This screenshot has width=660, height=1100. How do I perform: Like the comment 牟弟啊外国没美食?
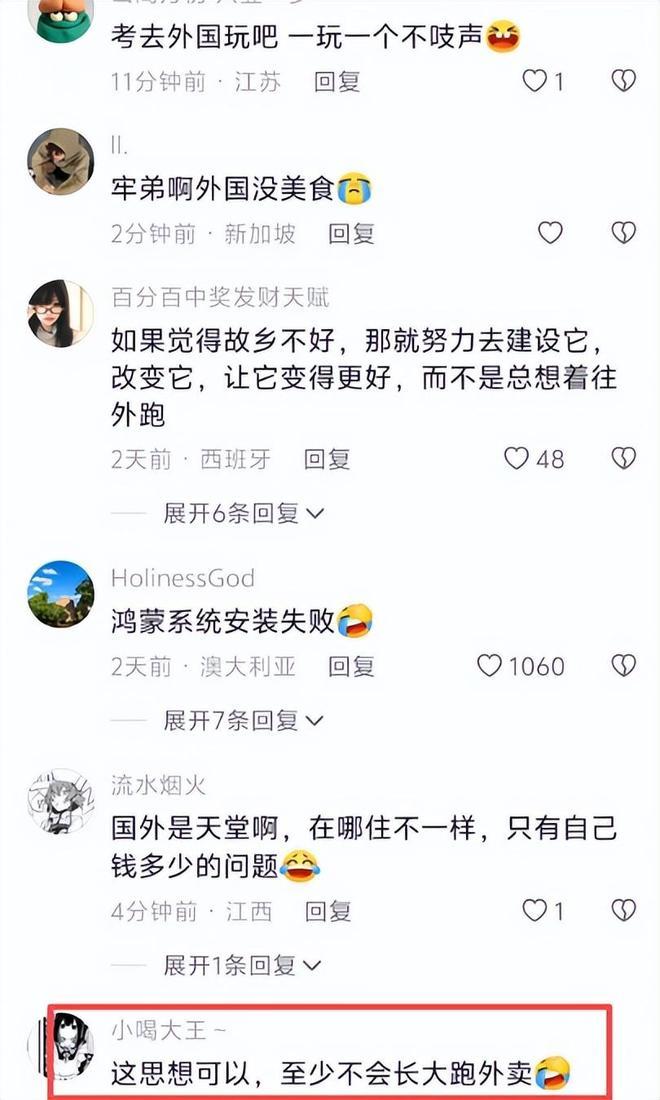(550, 232)
